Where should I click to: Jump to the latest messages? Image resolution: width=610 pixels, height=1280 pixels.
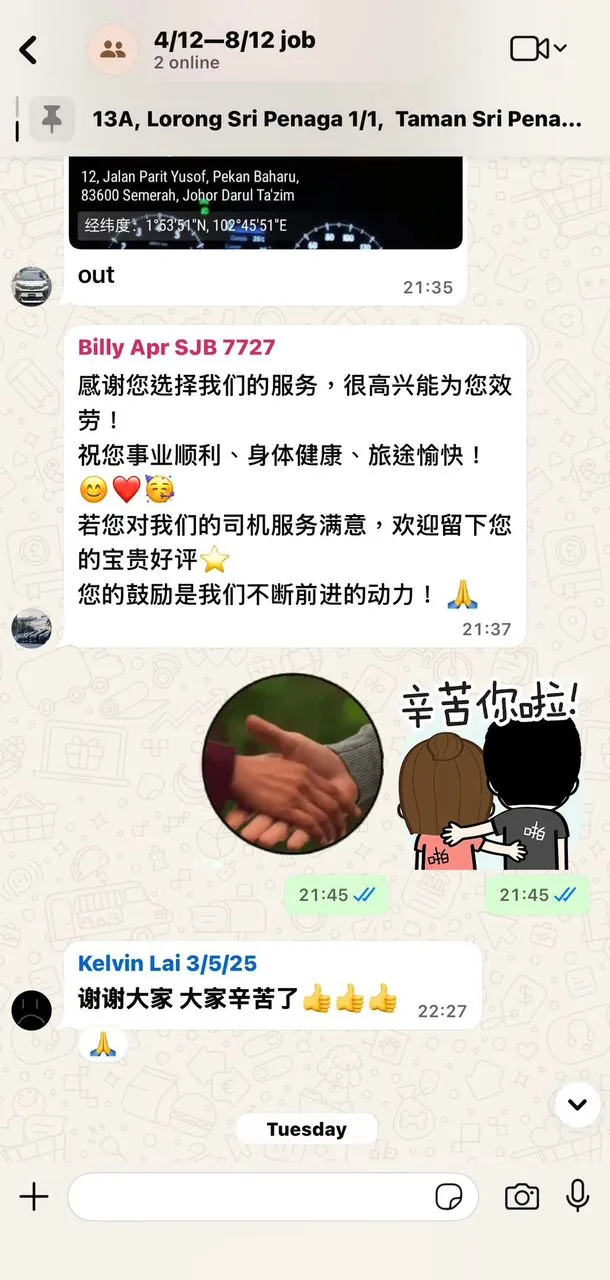577,1104
